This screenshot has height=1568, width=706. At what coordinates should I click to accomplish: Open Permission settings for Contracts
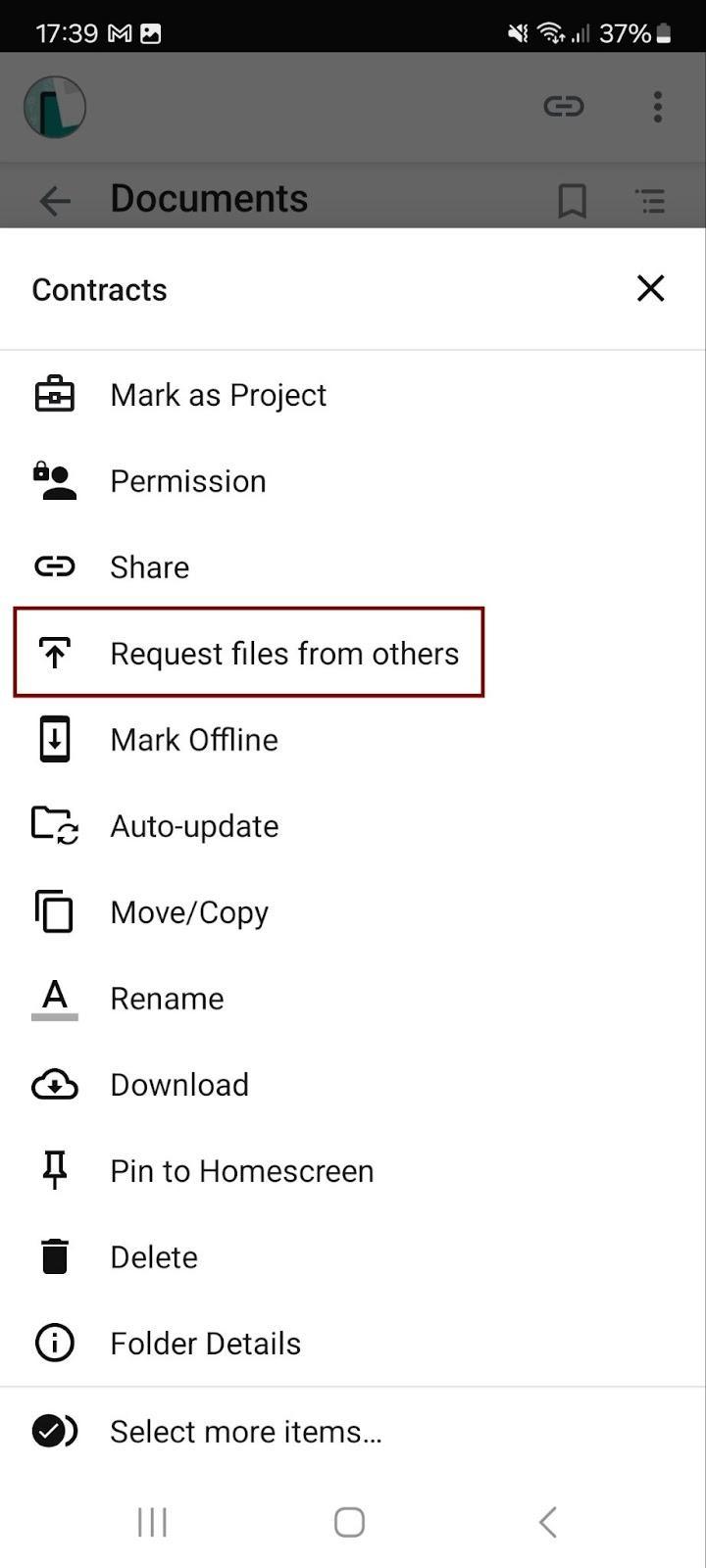click(x=353, y=481)
